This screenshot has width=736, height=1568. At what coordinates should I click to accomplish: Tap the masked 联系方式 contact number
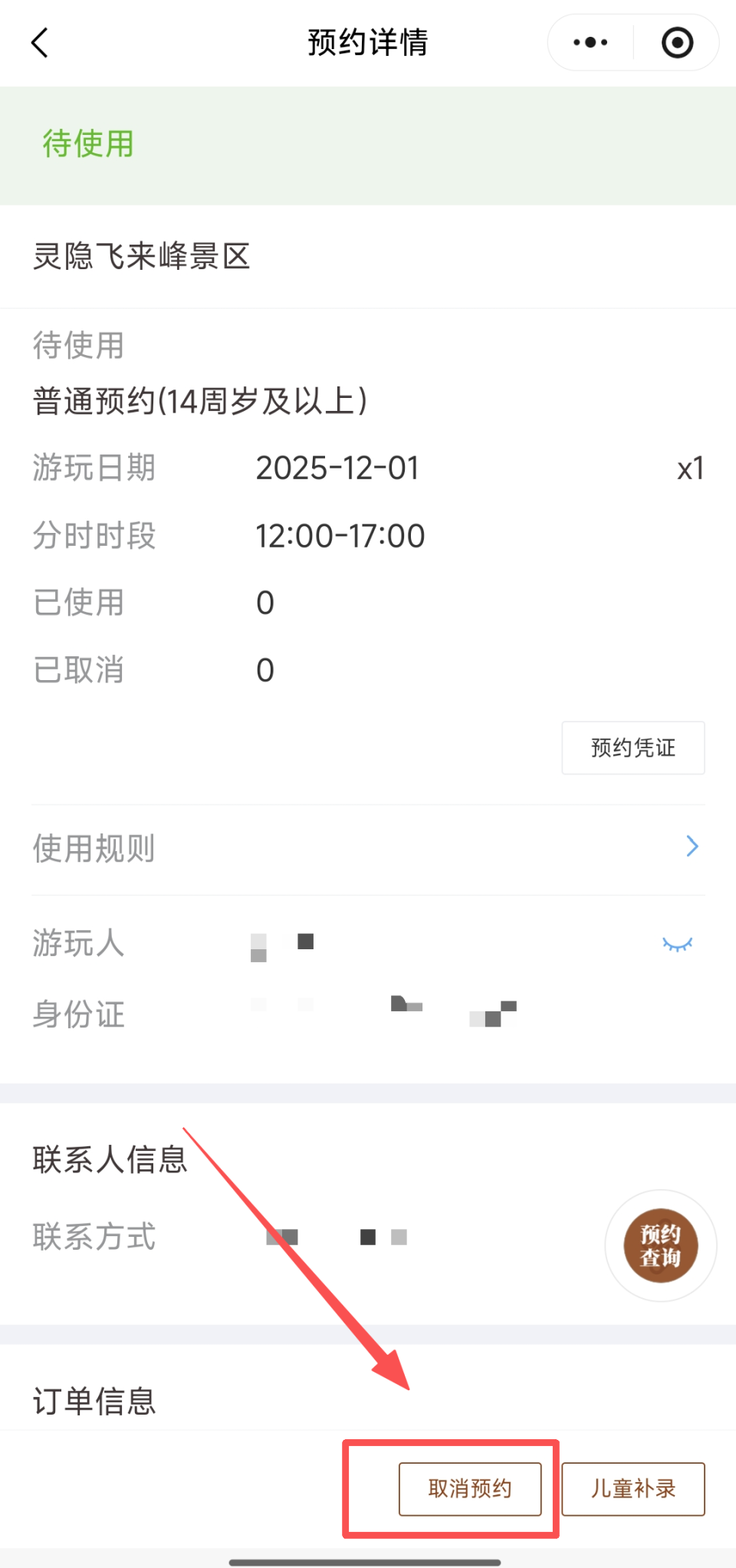337,1236
